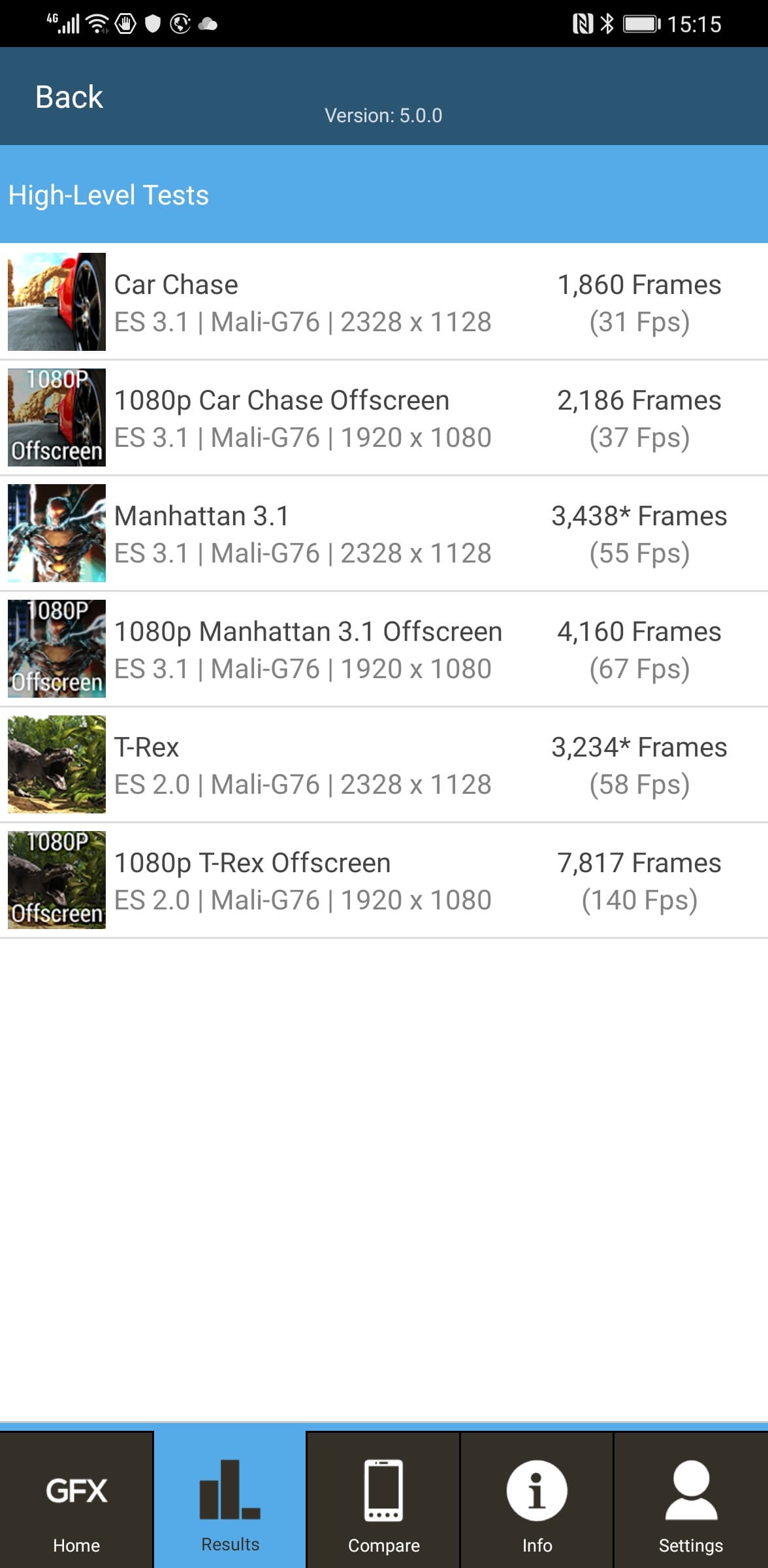View 1080p T-Rex Offscreen details
Image resolution: width=768 pixels, height=1568 pixels.
(384, 881)
